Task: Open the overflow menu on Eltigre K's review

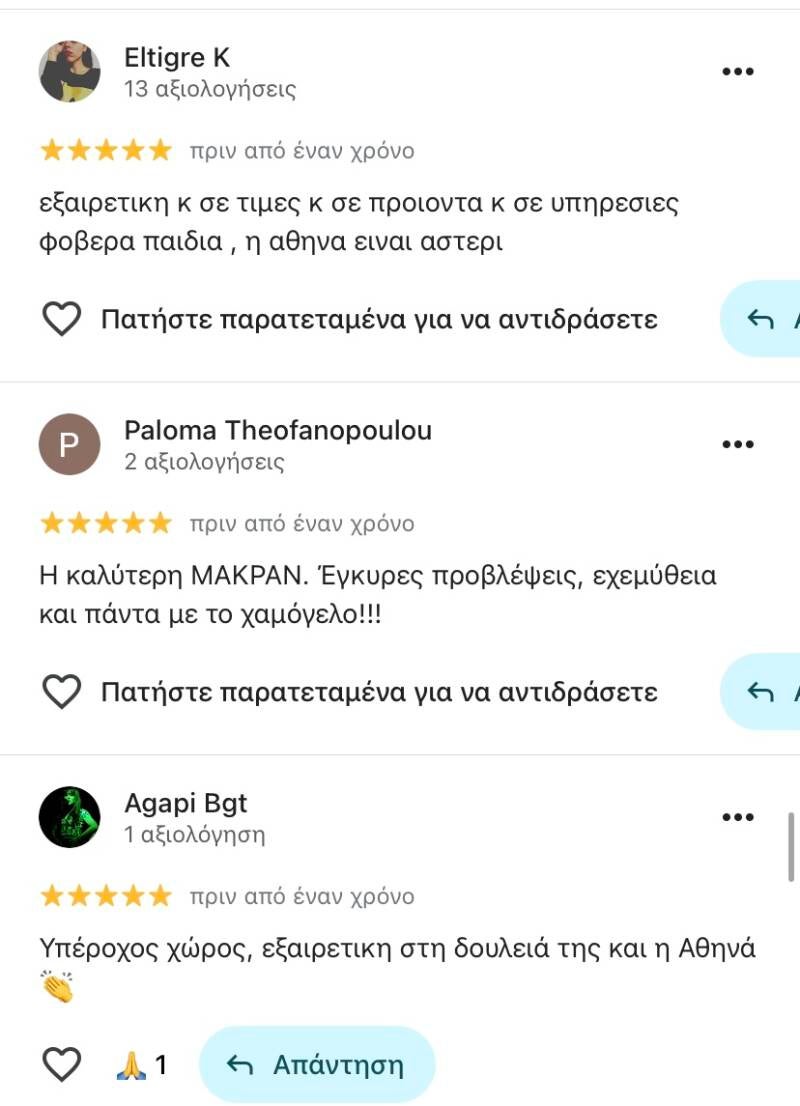Action: click(737, 72)
